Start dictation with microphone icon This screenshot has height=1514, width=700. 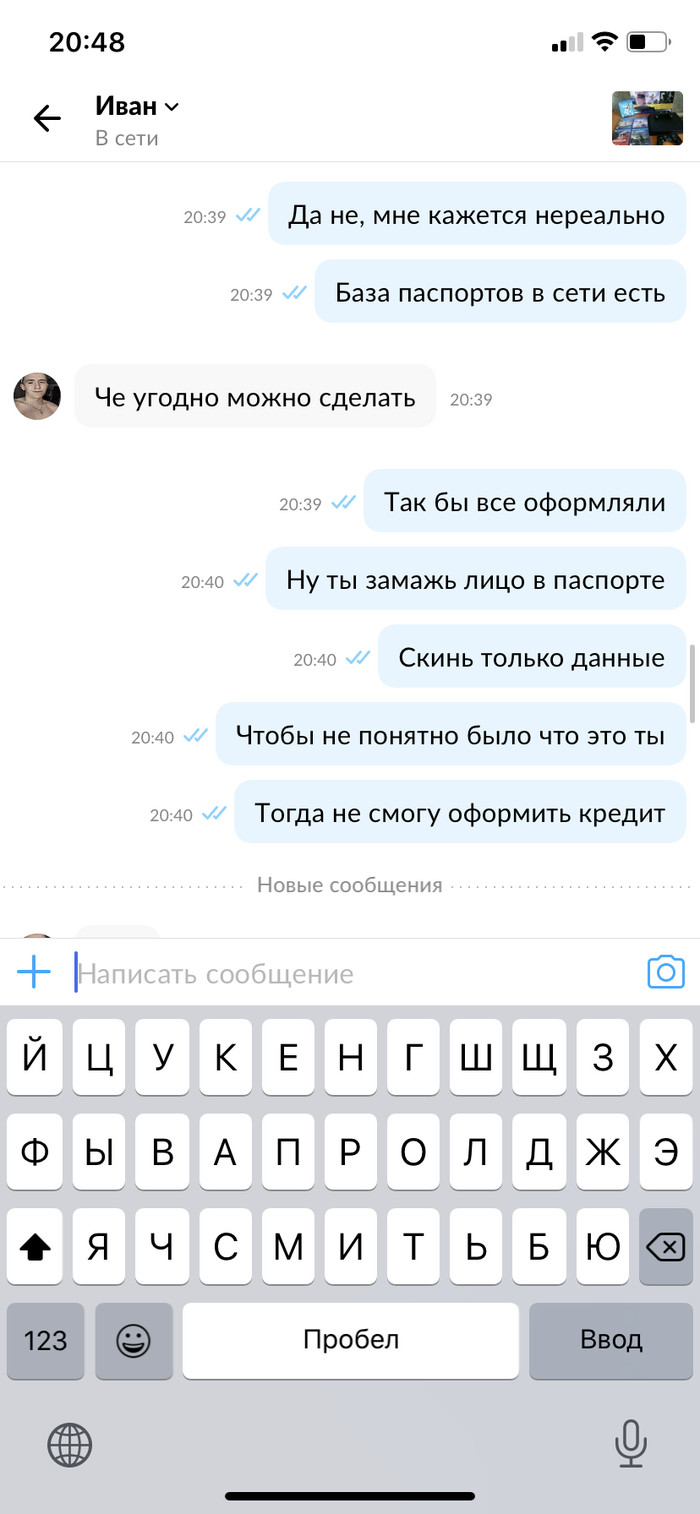[x=630, y=1444]
